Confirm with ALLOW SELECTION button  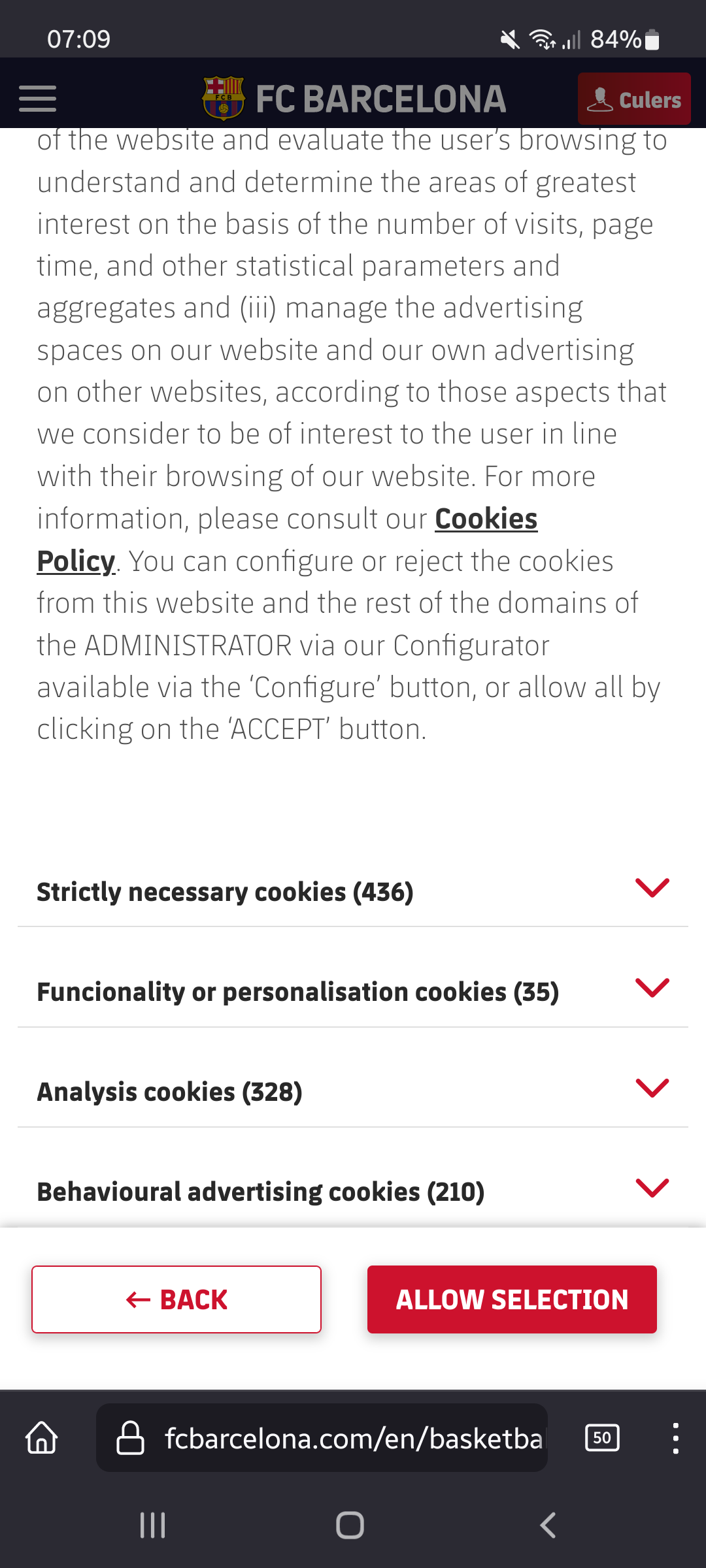pos(512,1299)
